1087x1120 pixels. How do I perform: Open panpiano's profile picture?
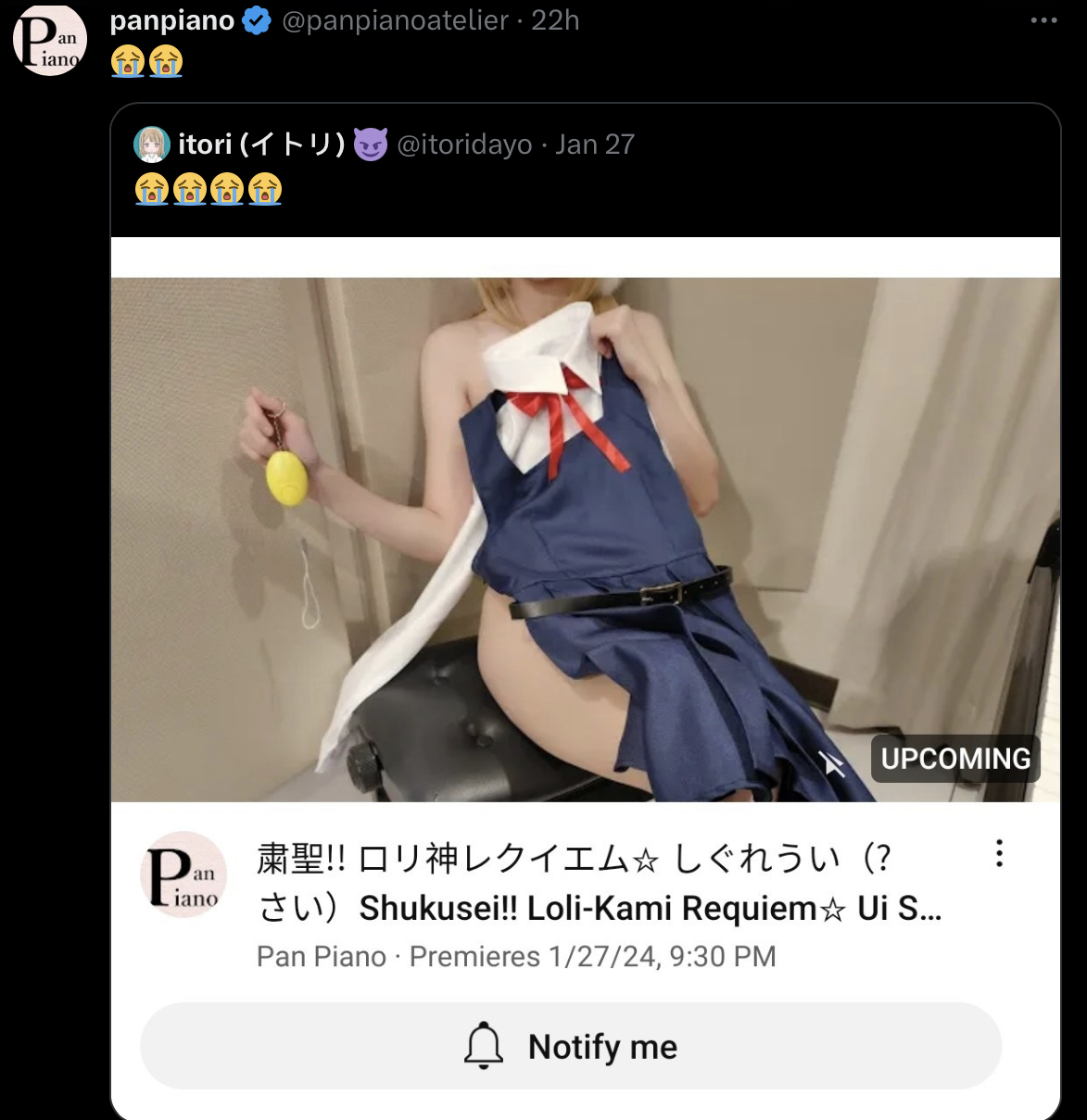(50, 41)
